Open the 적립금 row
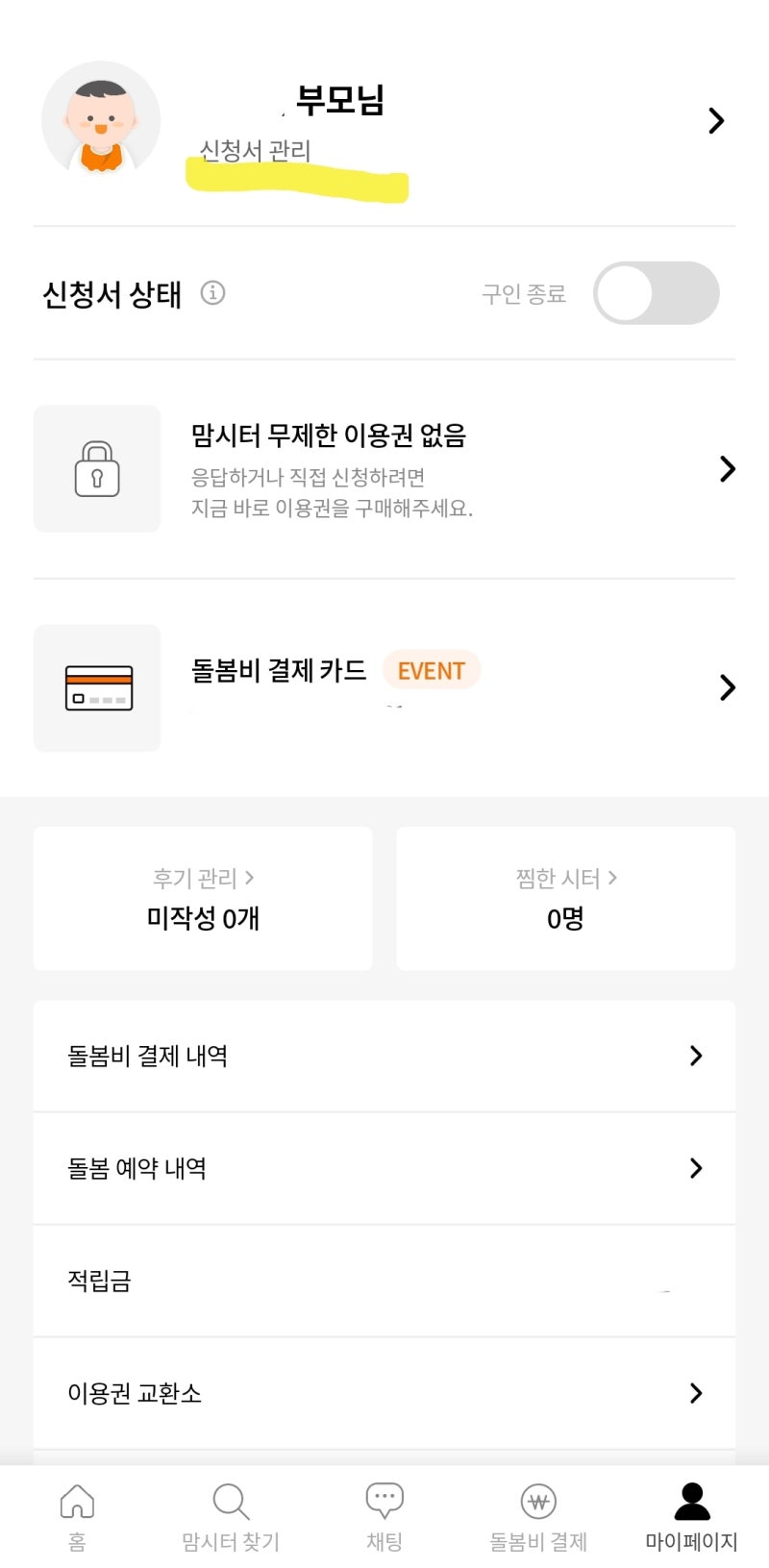 (x=384, y=1281)
